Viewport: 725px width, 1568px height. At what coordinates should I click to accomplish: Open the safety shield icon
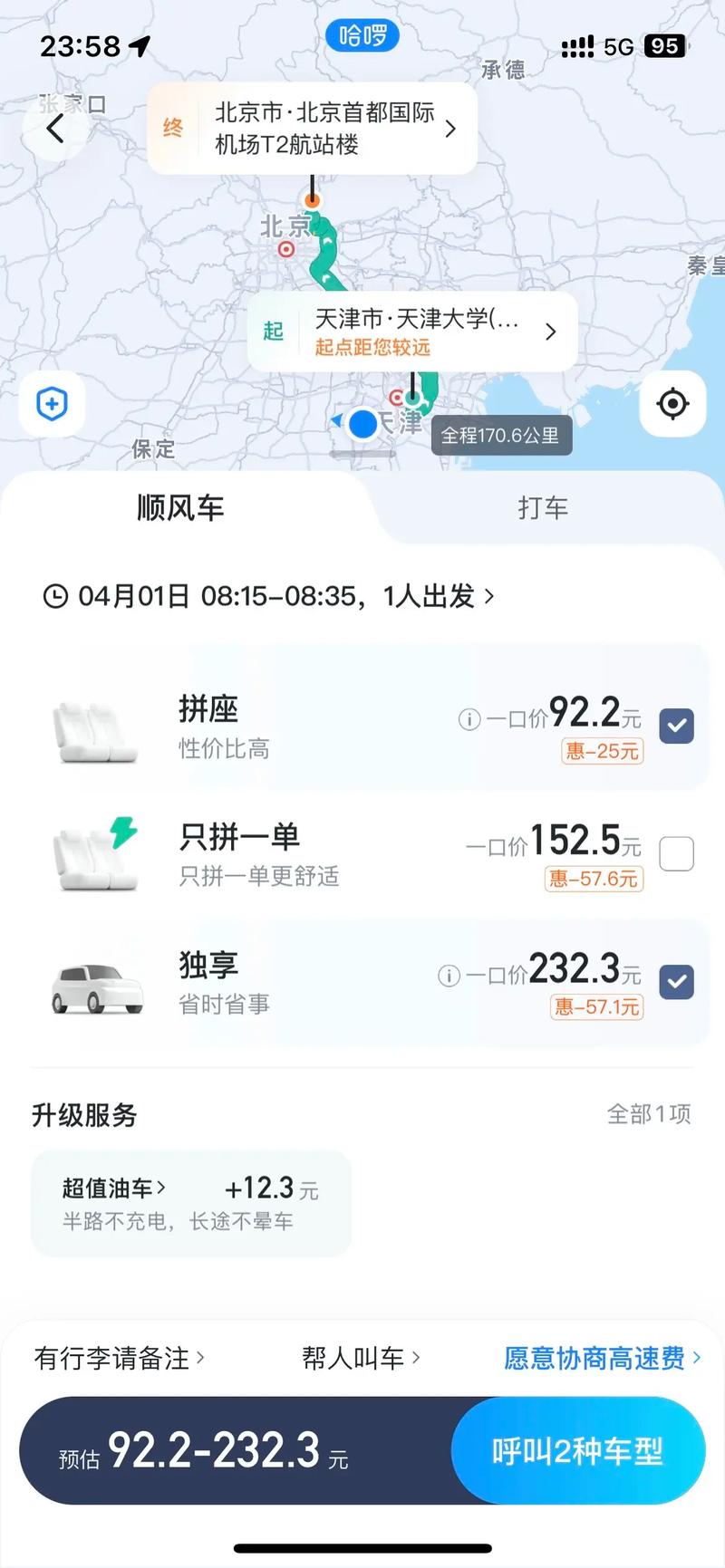pyautogui.click(x=53, y=404)
